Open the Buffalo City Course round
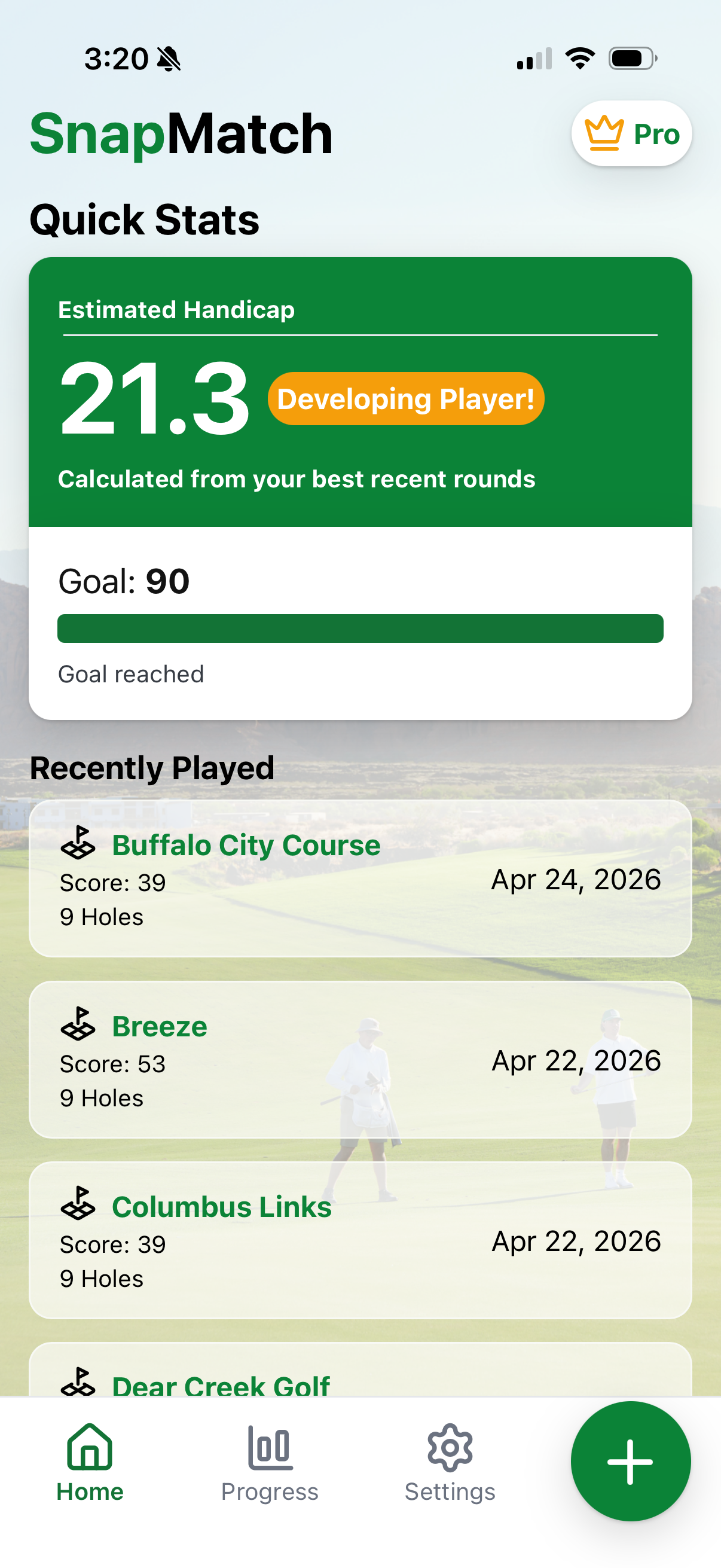Image resolution: width=721 pixels, height=1568 pixels. (x=360, y=878)
